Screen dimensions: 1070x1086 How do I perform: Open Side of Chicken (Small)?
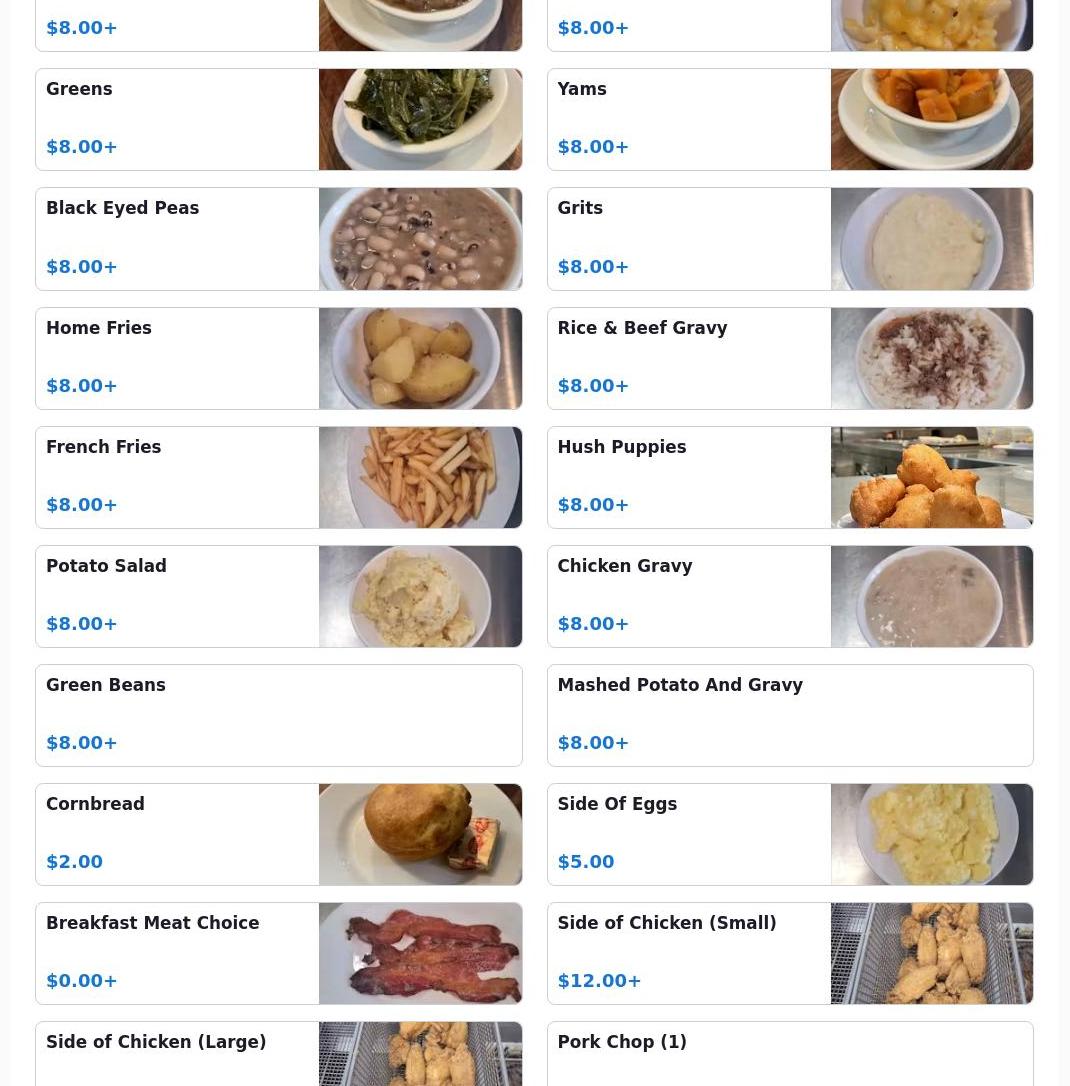click(789, 953)
